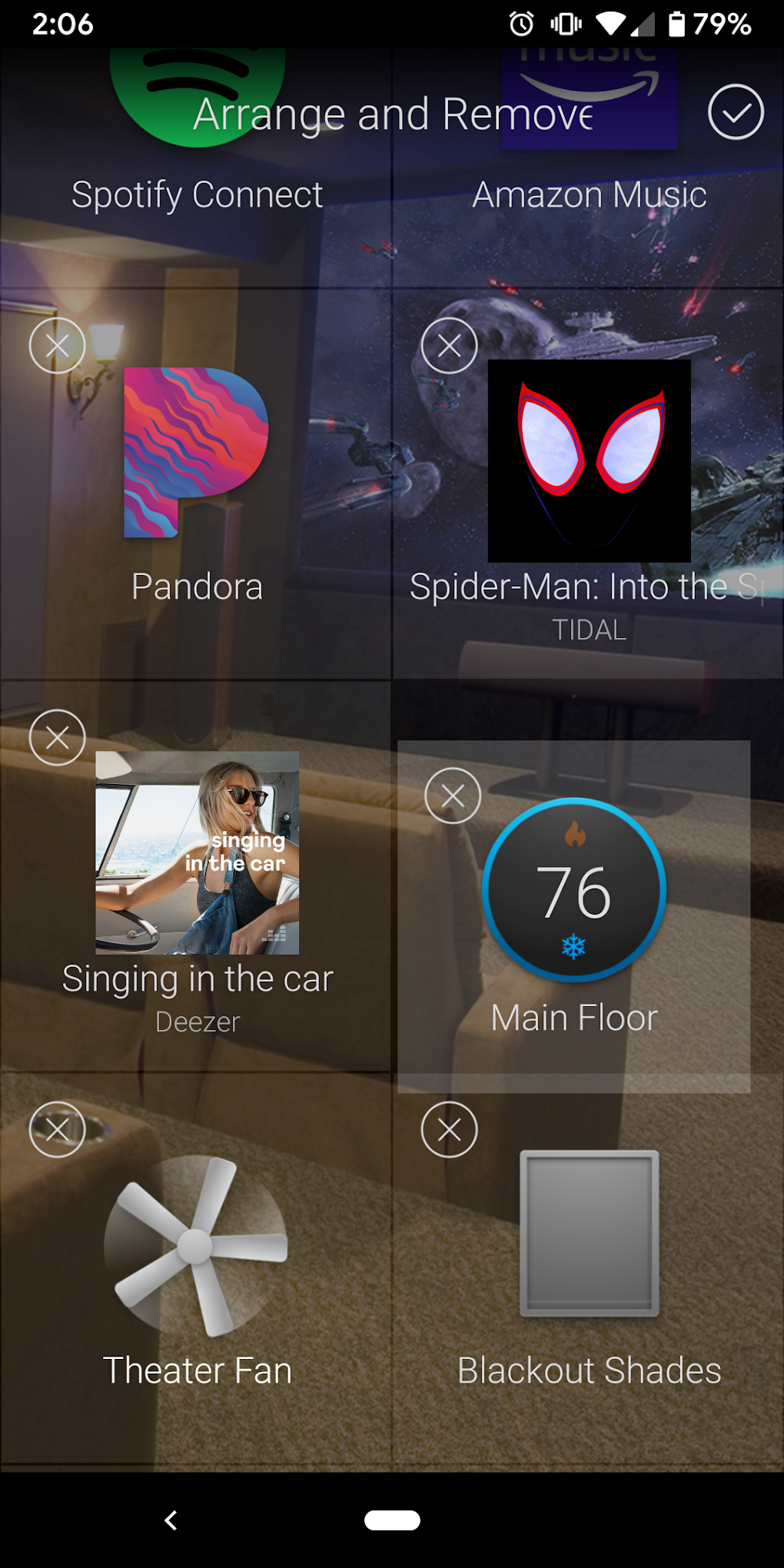The width and height of the screenshot is (784, 1568).
Task: Select the Spotify Connect tile
Action: (x=196, y=138)
